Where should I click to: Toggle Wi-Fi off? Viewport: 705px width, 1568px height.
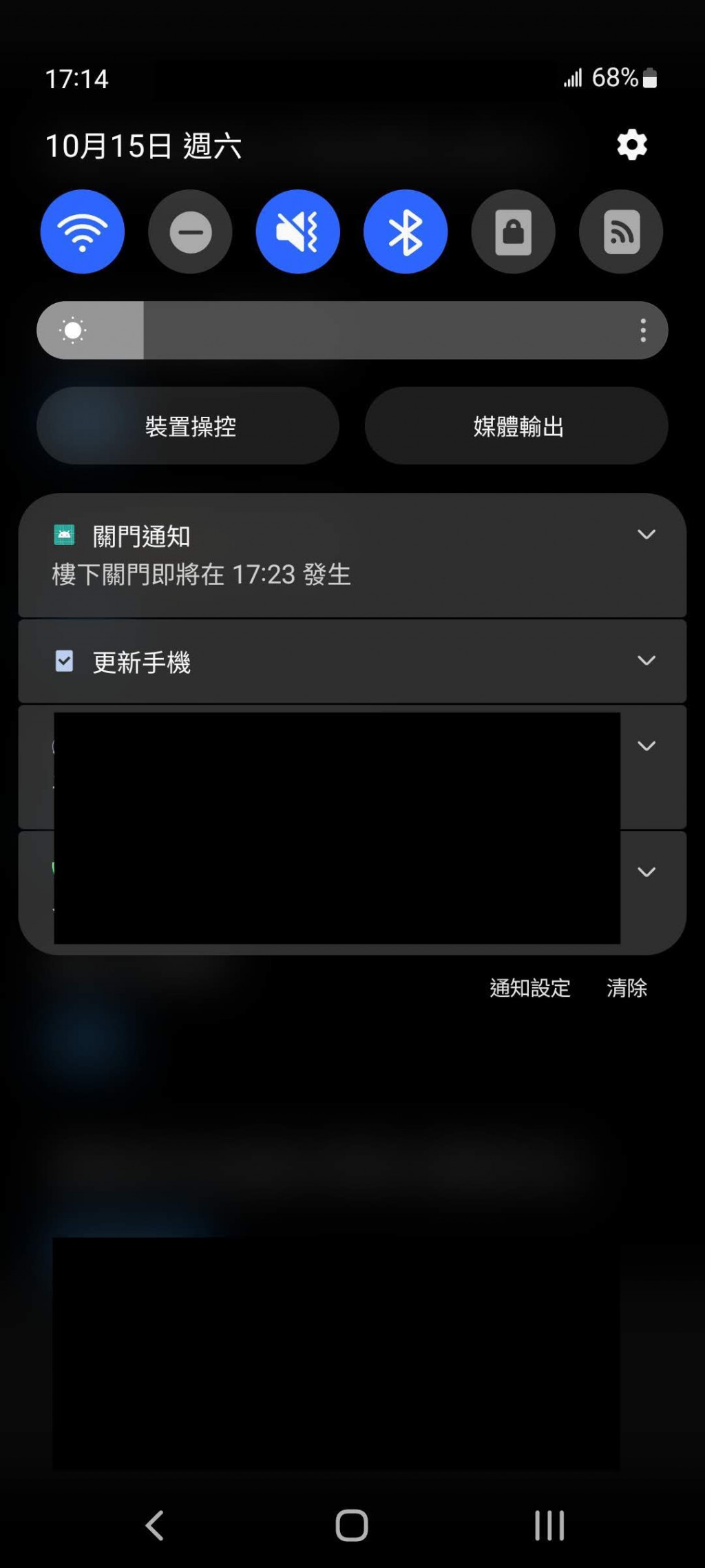point(83,232)
